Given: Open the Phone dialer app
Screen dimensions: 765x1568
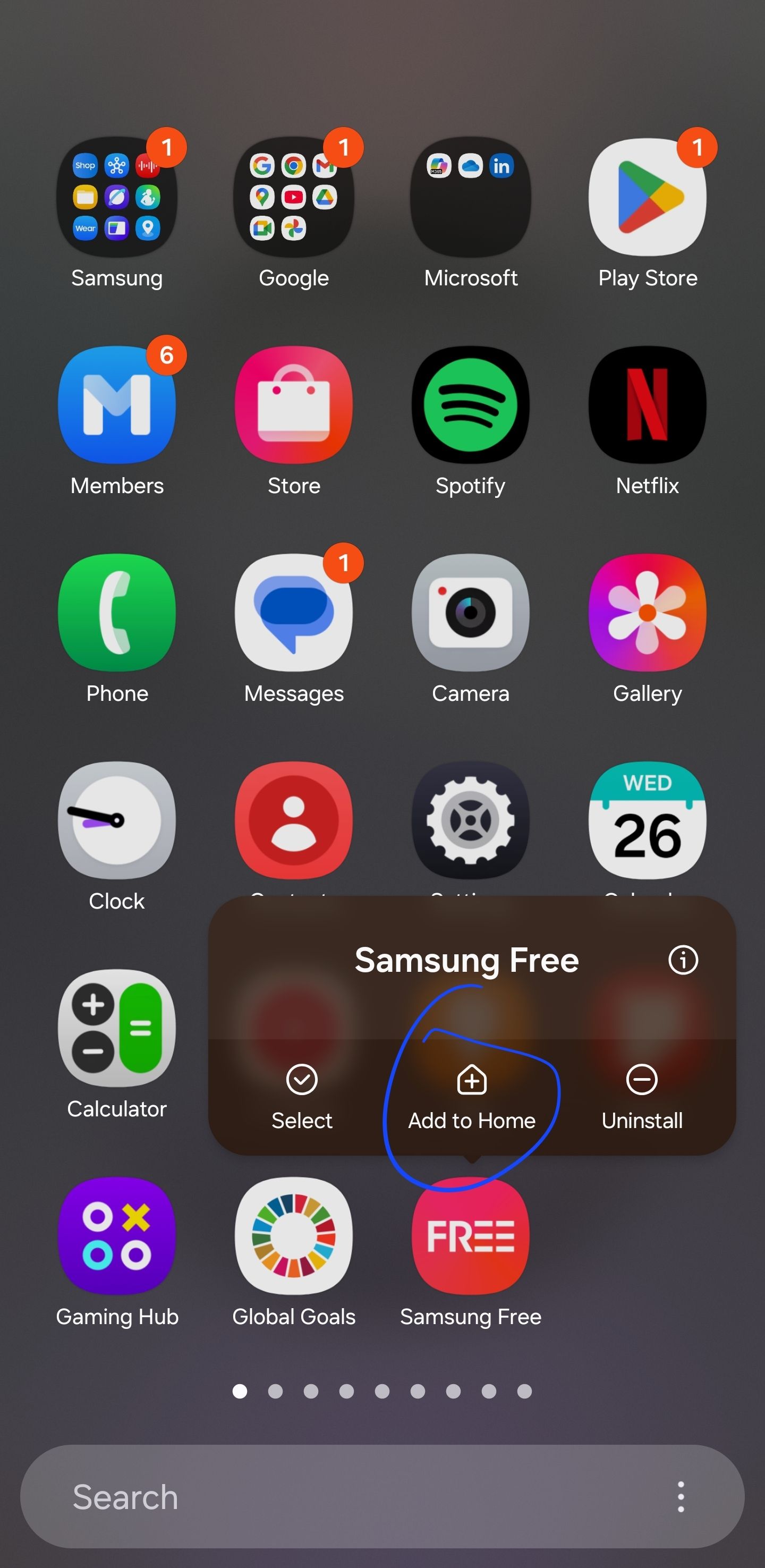Looking at the screenshot, I should click(117, 612).
